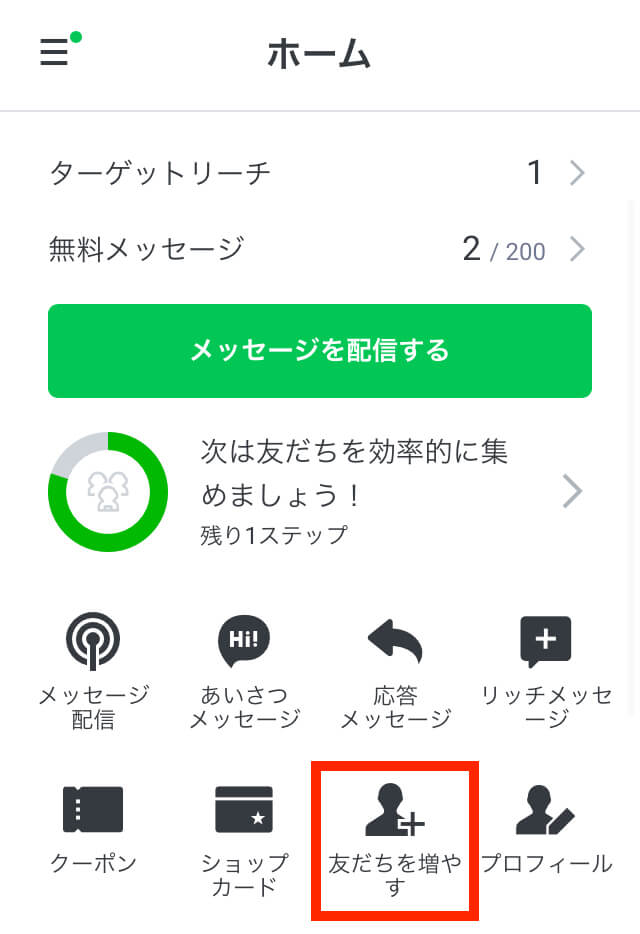
Task: Select 友だちを増やす
Action: point(395,838)
